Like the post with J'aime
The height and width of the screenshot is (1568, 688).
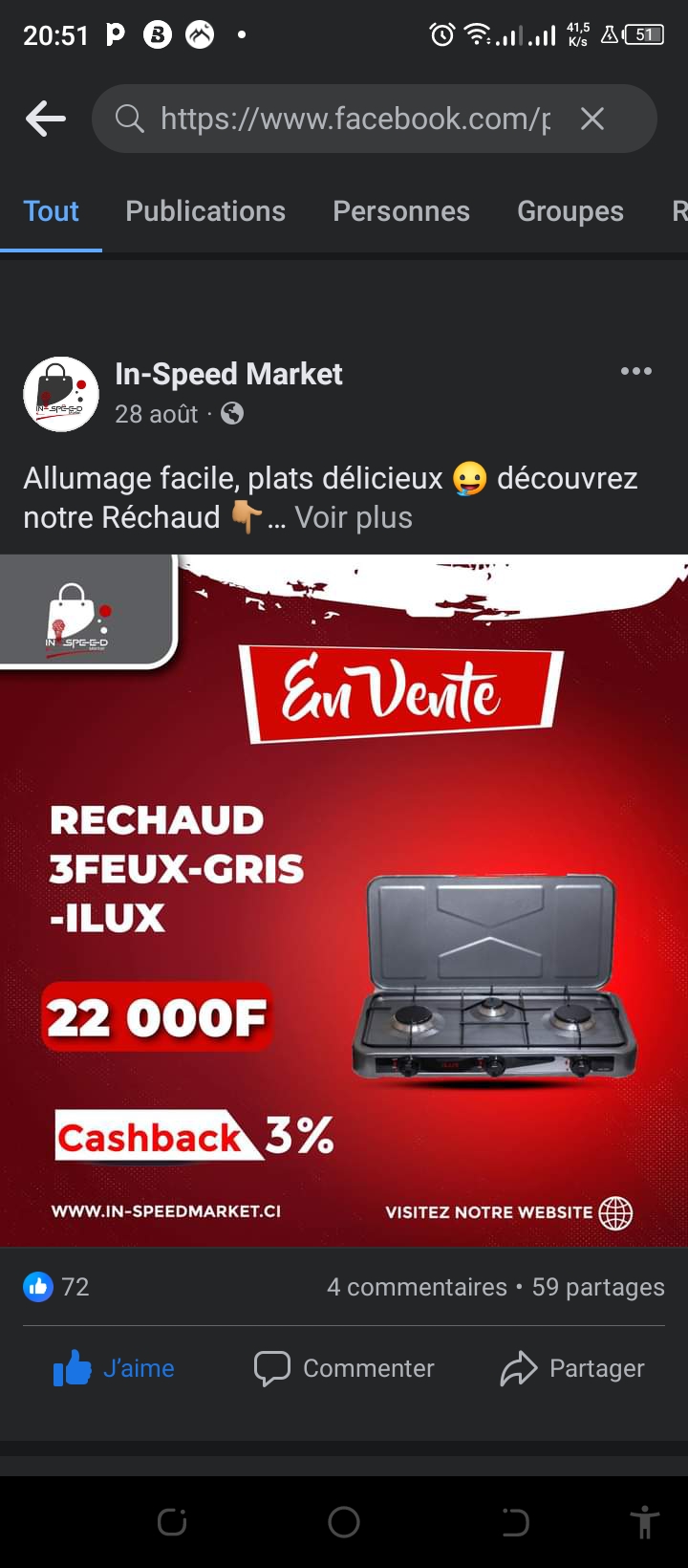pos(115,1368)
